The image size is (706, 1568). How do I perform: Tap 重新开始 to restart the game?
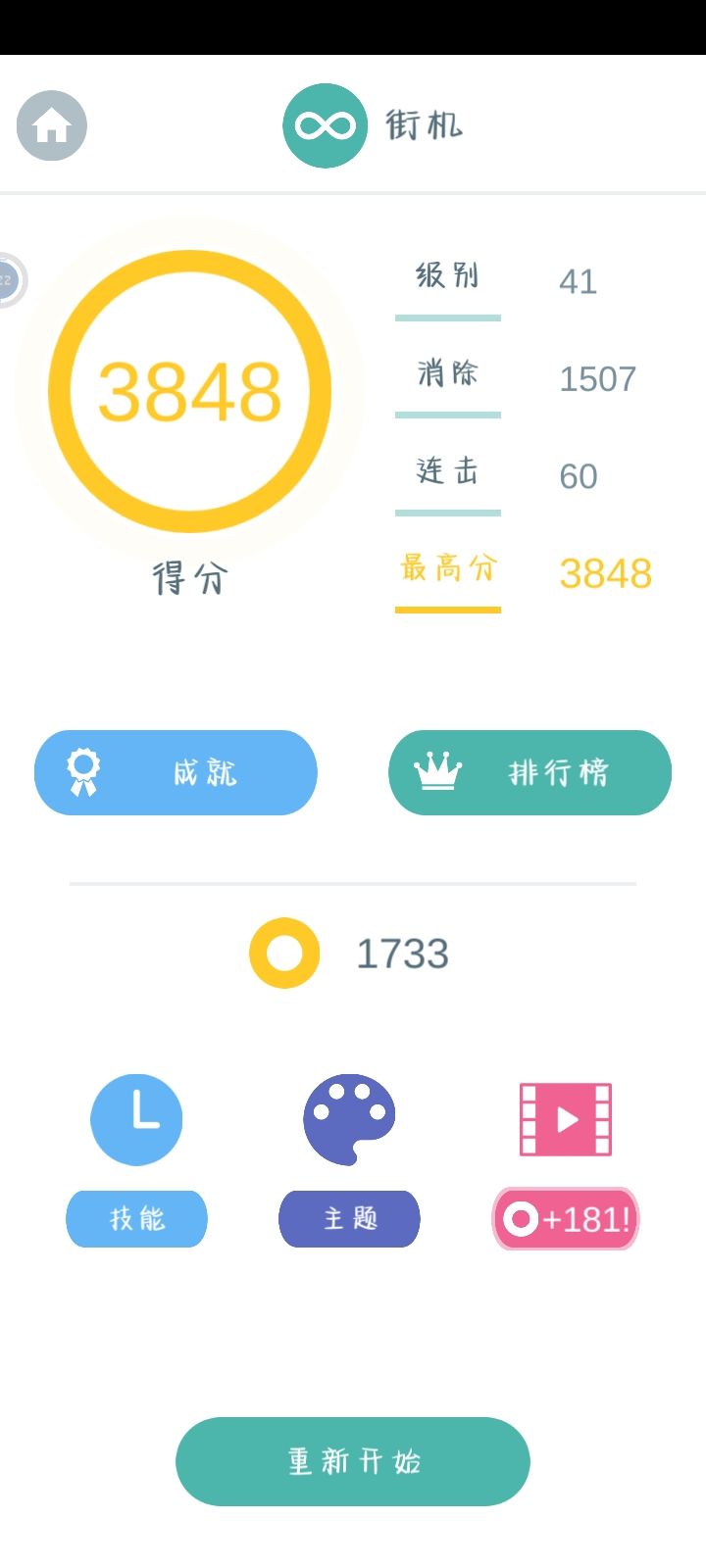tap(351, 1461)
